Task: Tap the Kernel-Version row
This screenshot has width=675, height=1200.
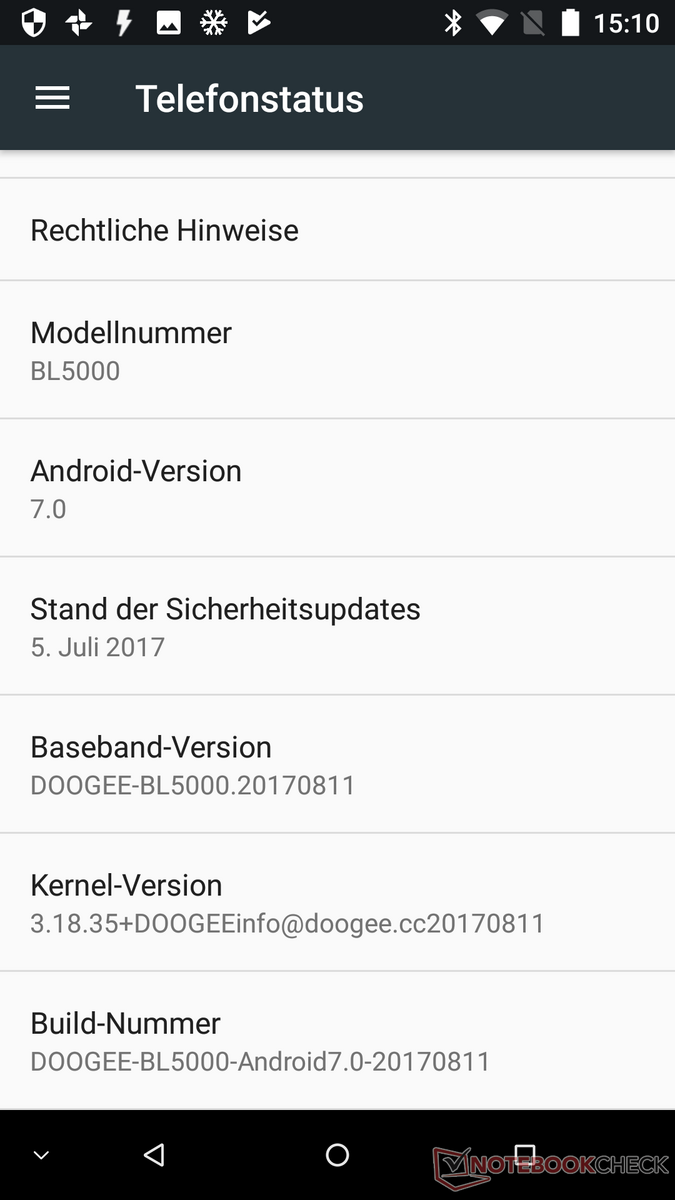Action: (x=337, y=902)
